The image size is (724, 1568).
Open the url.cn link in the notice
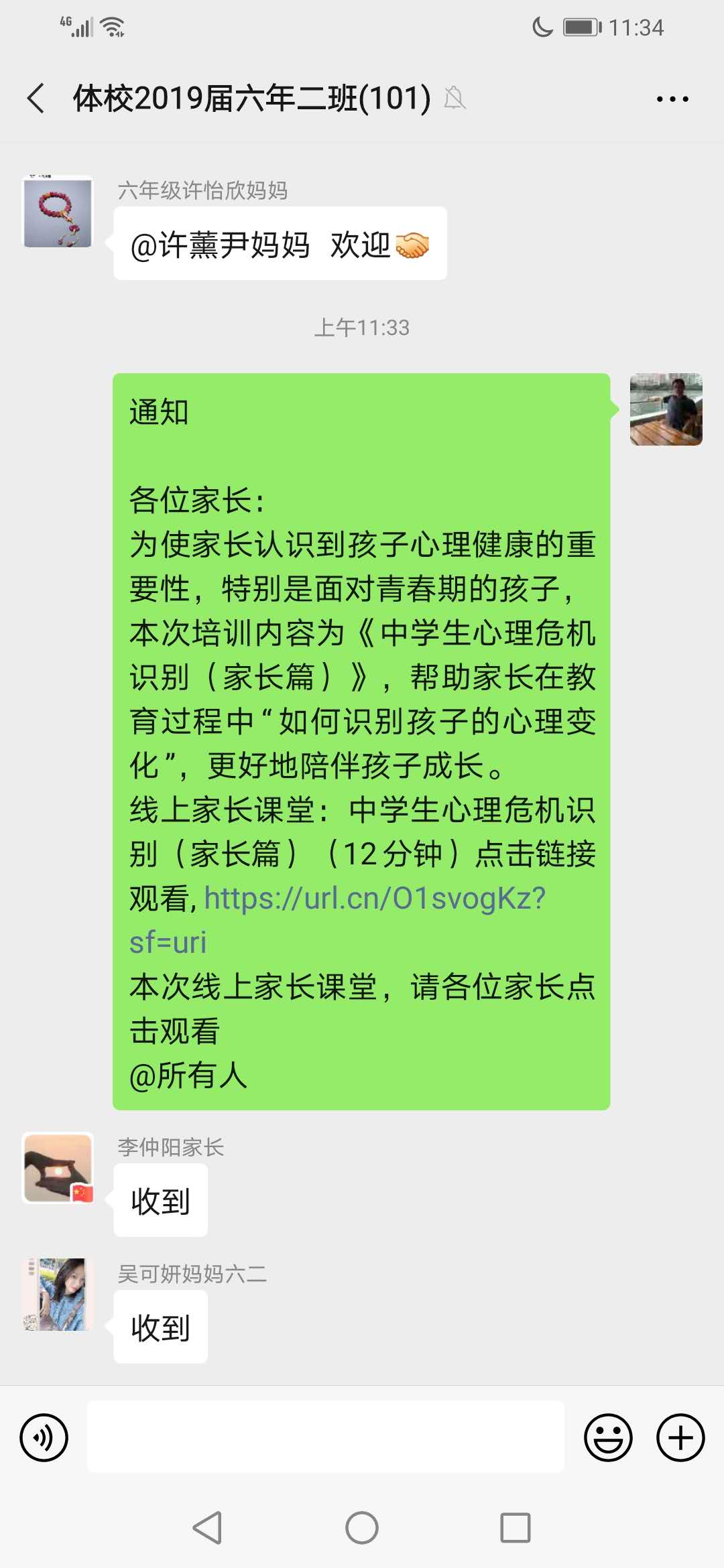coord(374,899)
